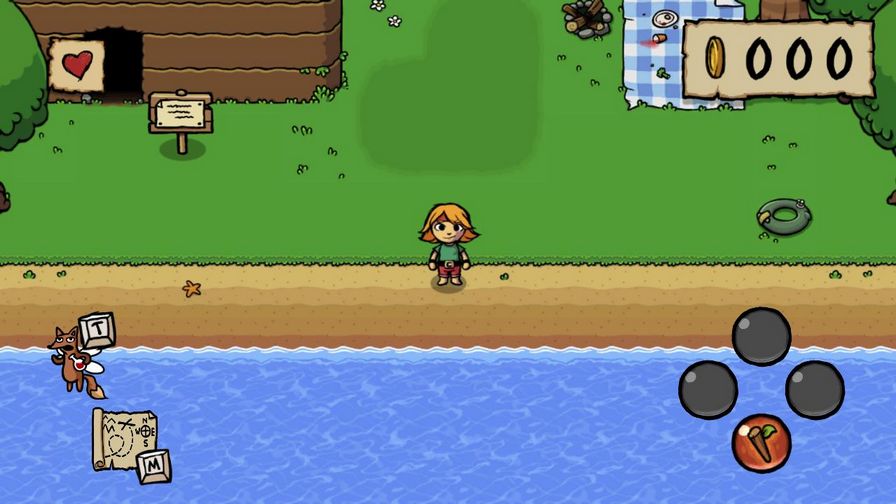Use the stick weapon action button
896x504 pixels.
tap(761, 443)
